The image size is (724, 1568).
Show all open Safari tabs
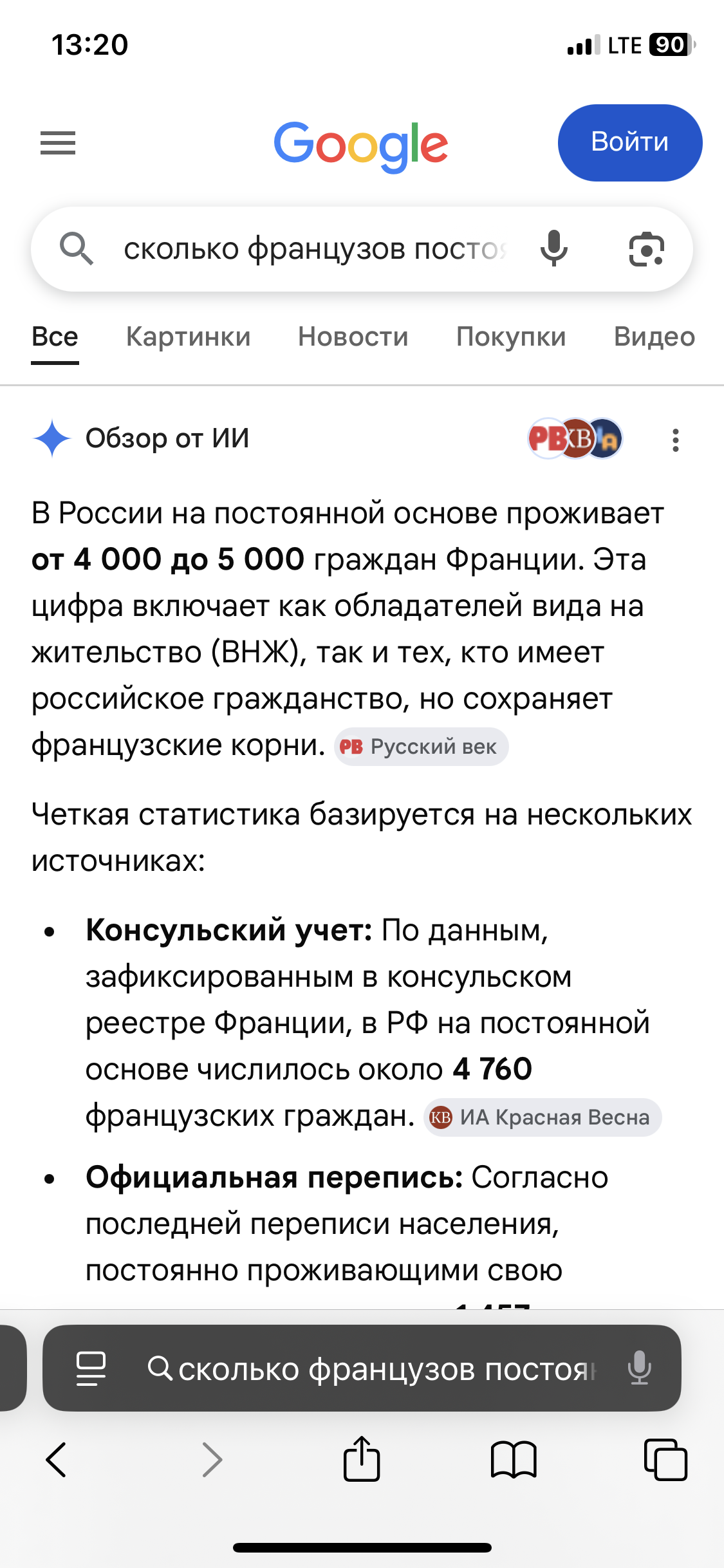click(x=665, y=1460)
